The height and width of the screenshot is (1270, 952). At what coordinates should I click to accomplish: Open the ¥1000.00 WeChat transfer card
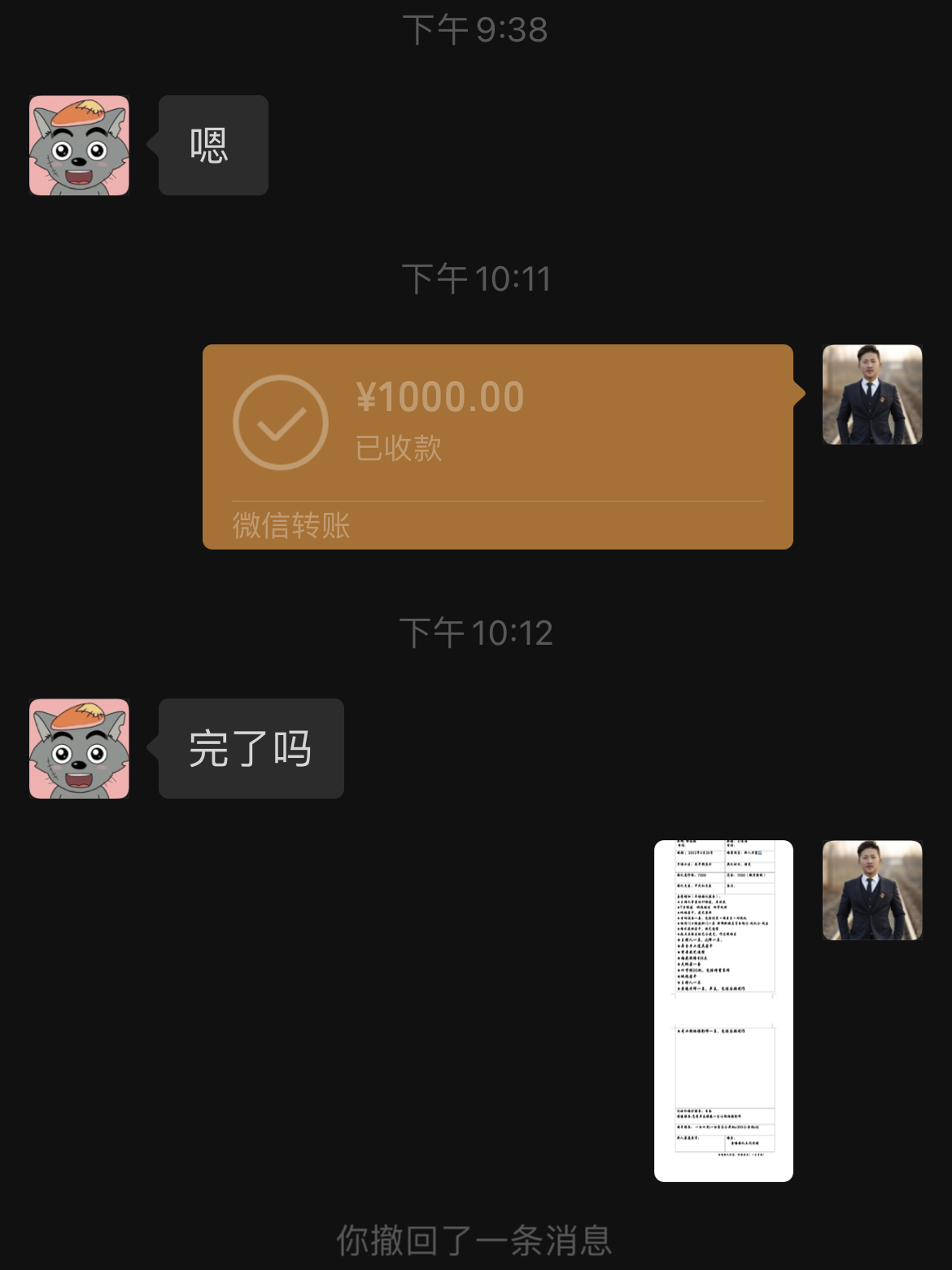pyautogui.click(x=497, y=446)
